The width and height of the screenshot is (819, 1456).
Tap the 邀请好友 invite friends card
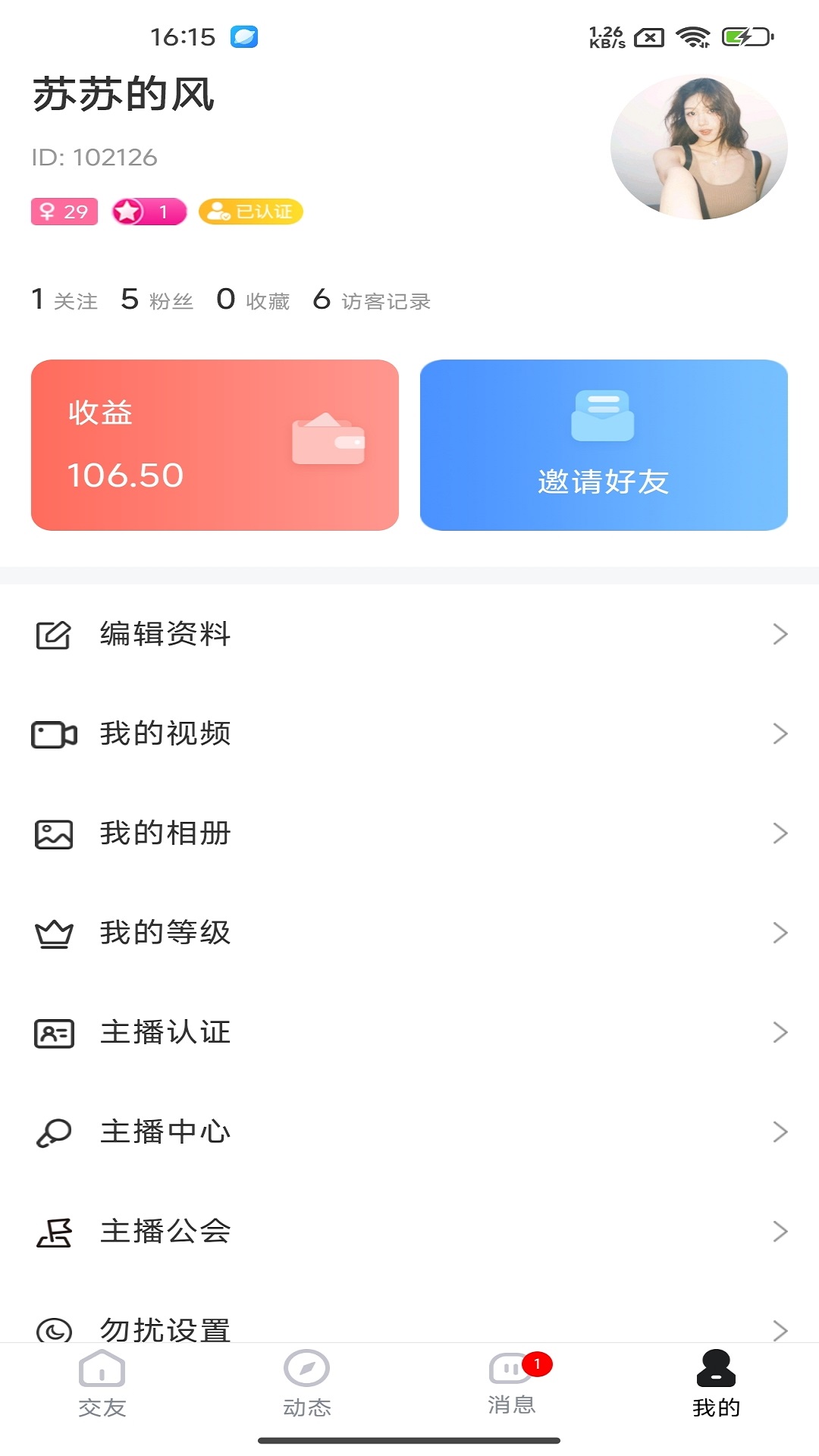click(604, 445)
